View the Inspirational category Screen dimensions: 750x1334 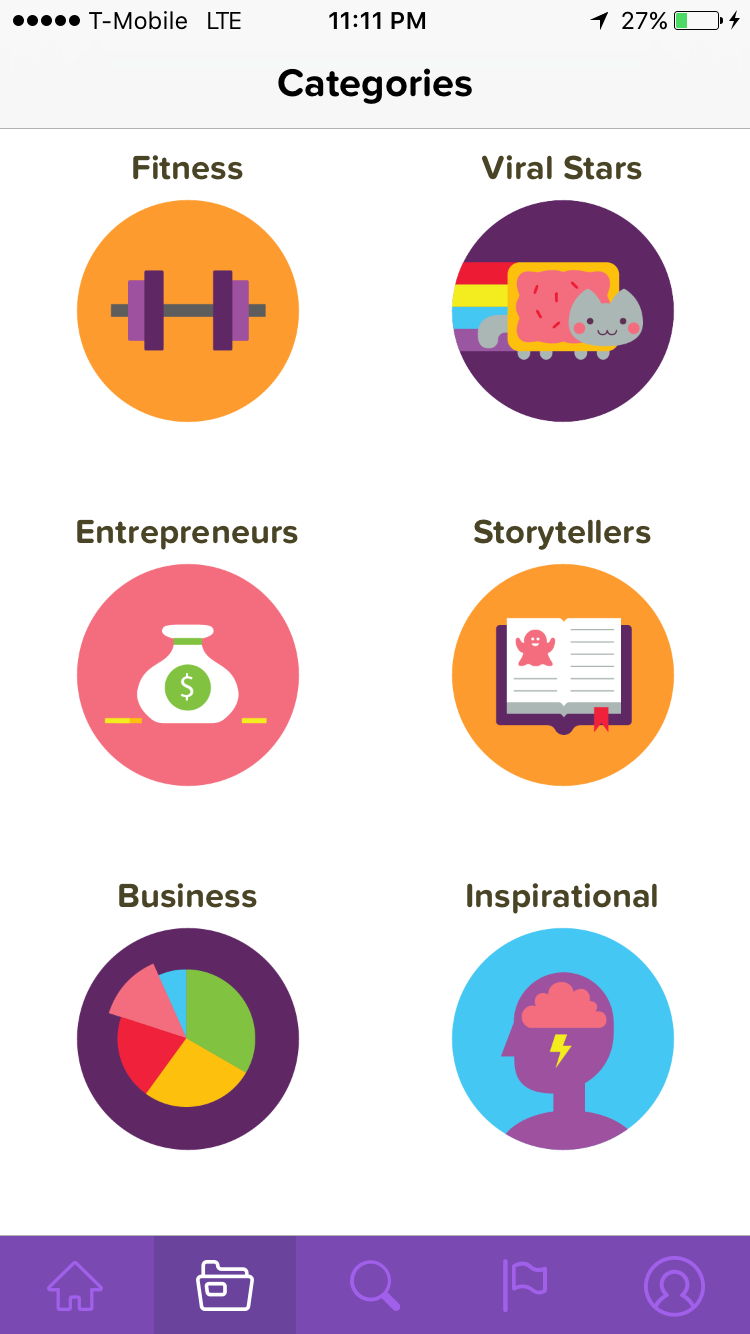(x=562, y=1039)
